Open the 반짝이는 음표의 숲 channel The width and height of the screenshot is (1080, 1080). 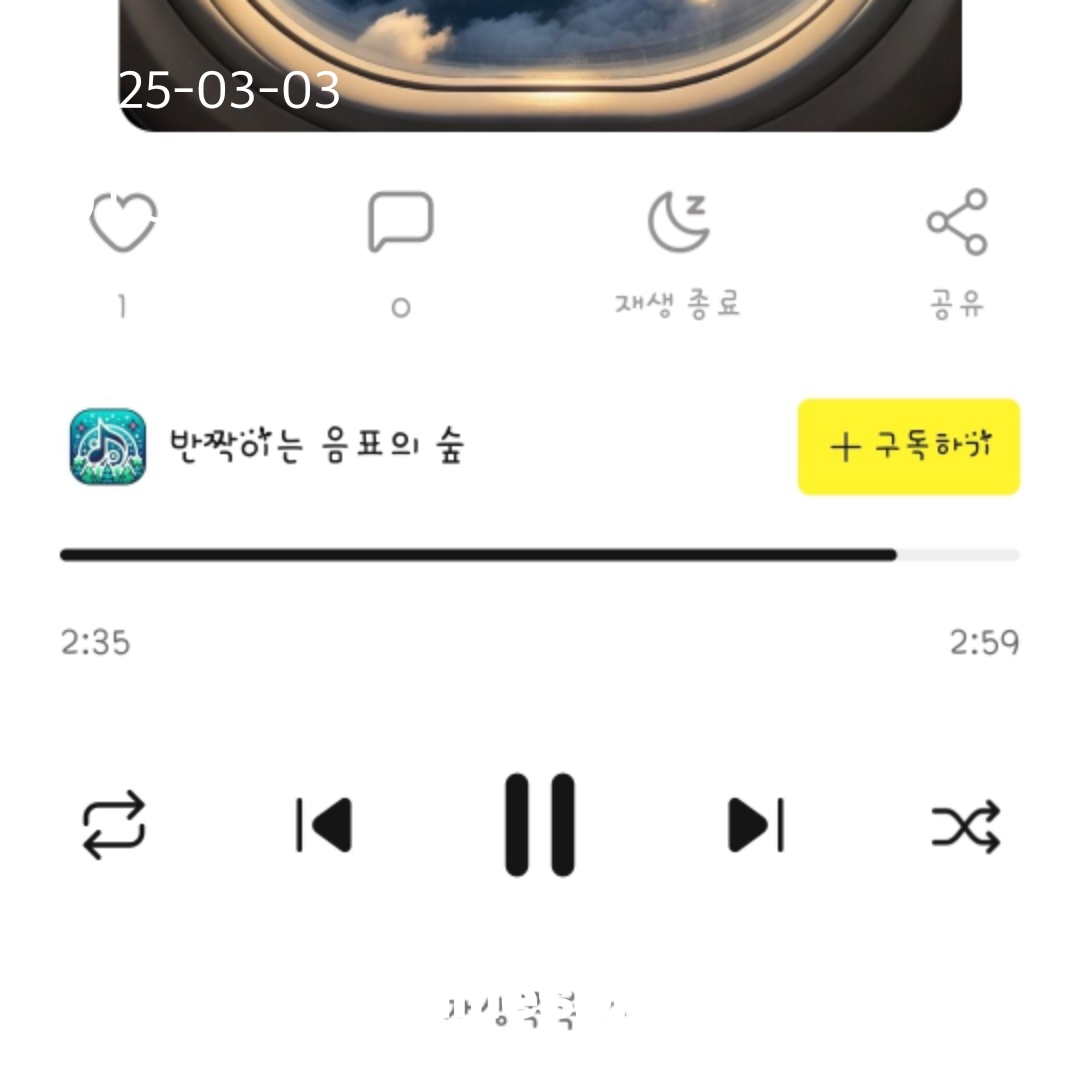click(316, 446)
